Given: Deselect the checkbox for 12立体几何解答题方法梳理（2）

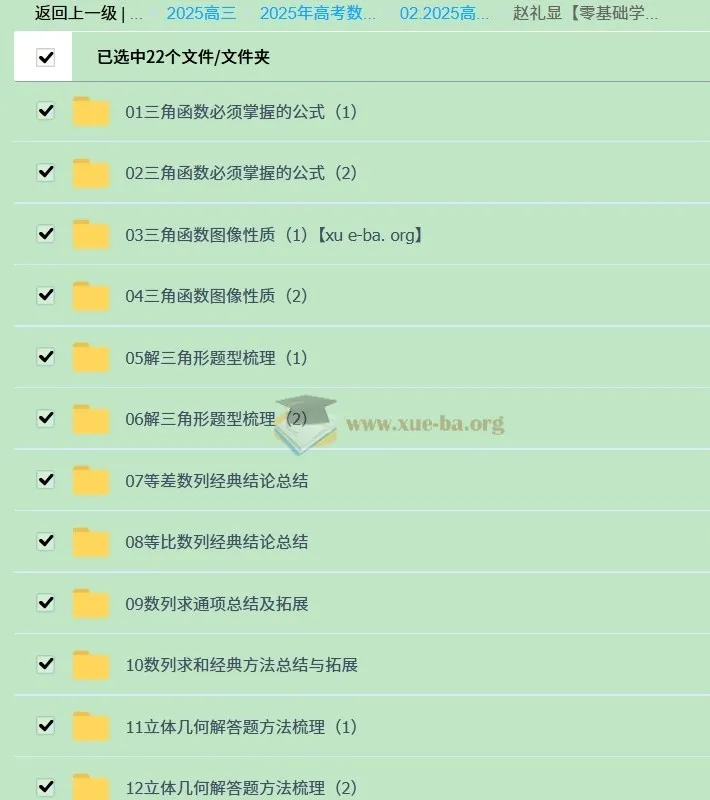Looking at the screenshot, I should pyautogui.click(x=45, y=786).
